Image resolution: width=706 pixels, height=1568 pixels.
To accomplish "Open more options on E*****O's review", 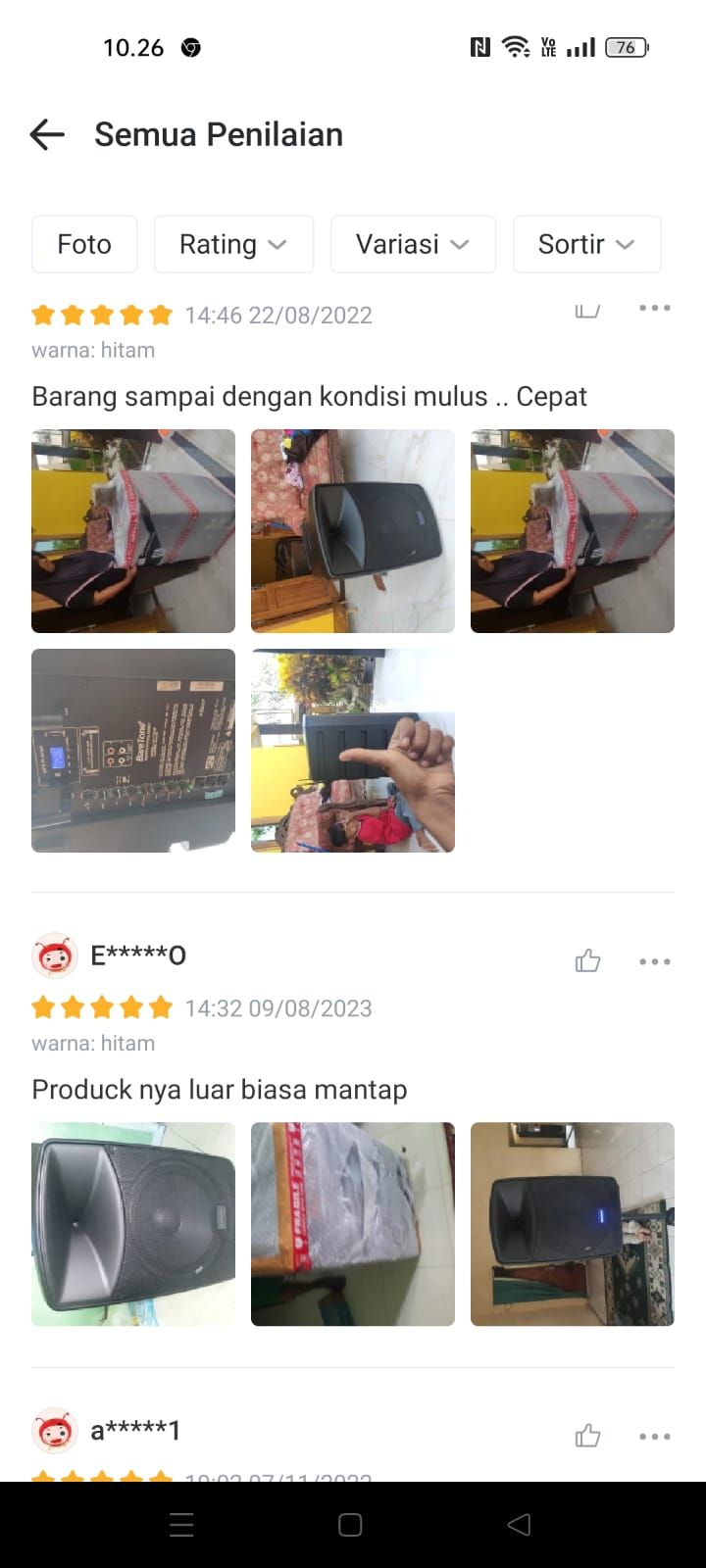I will [654, 960].
